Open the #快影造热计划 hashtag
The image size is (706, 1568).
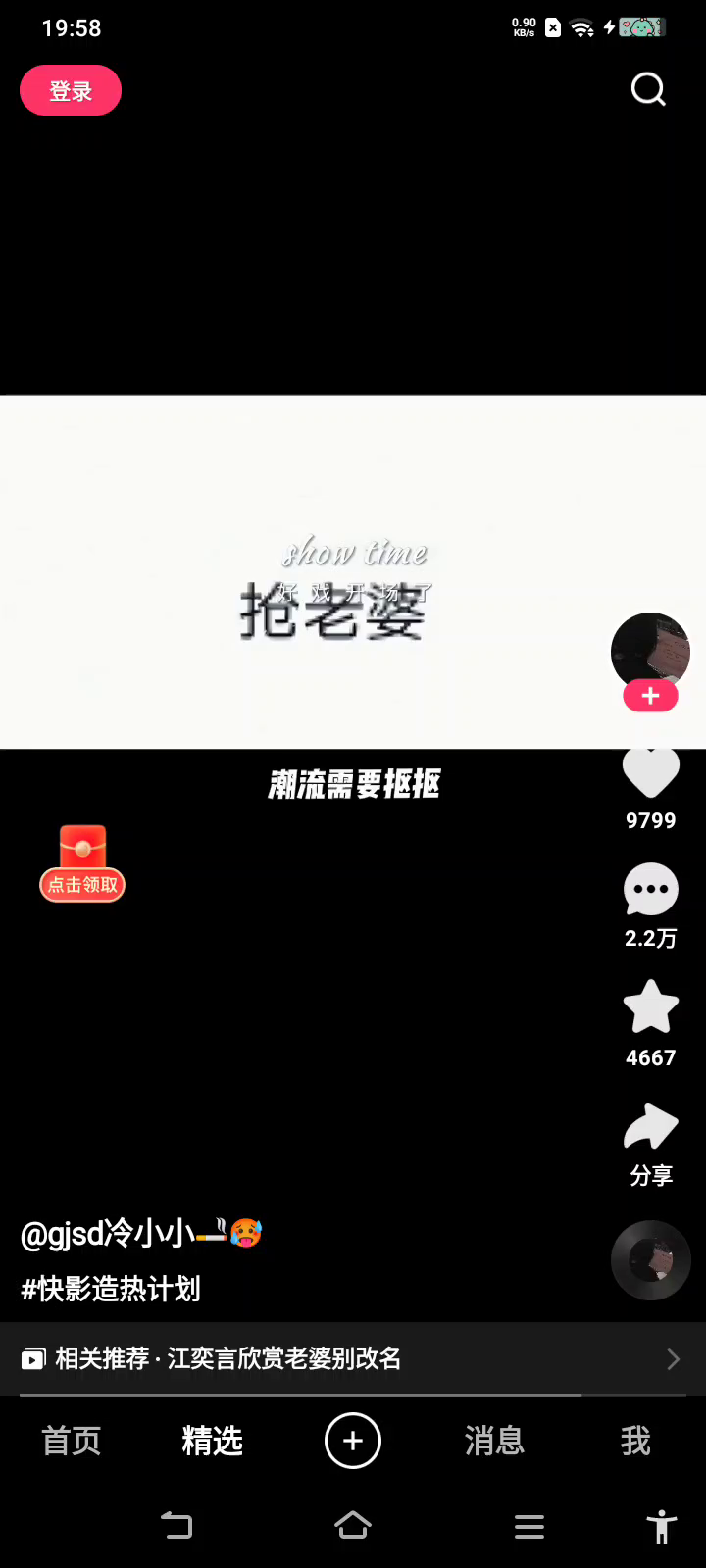pos(111,1289)
